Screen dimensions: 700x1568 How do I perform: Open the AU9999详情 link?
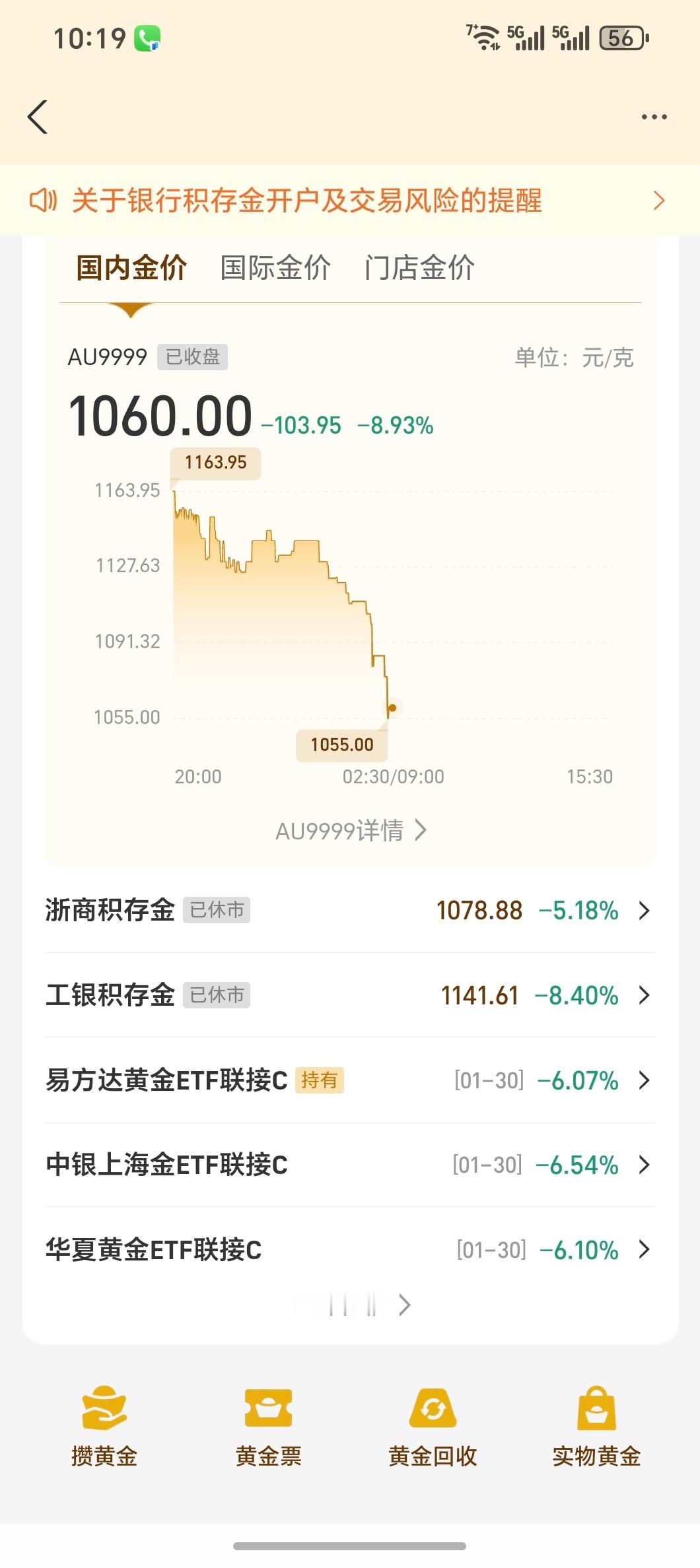[x=350, y=831]
